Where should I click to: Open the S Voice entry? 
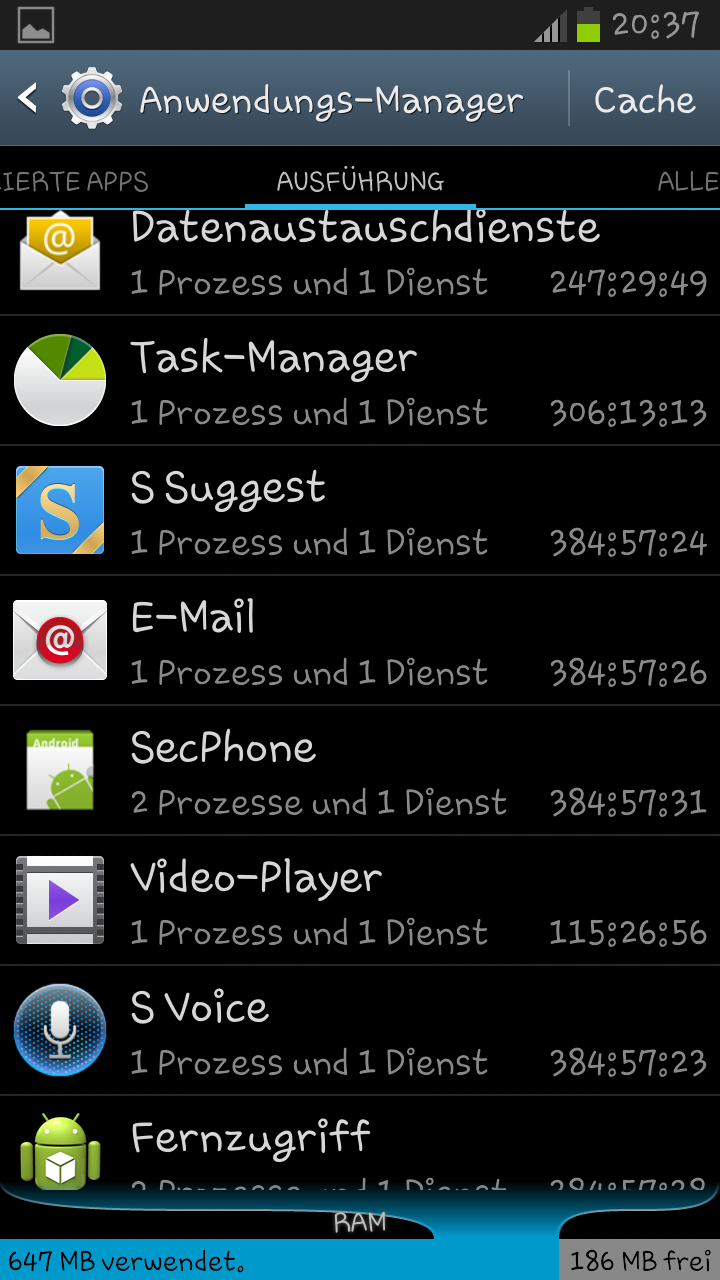[x=360, y=1031]
